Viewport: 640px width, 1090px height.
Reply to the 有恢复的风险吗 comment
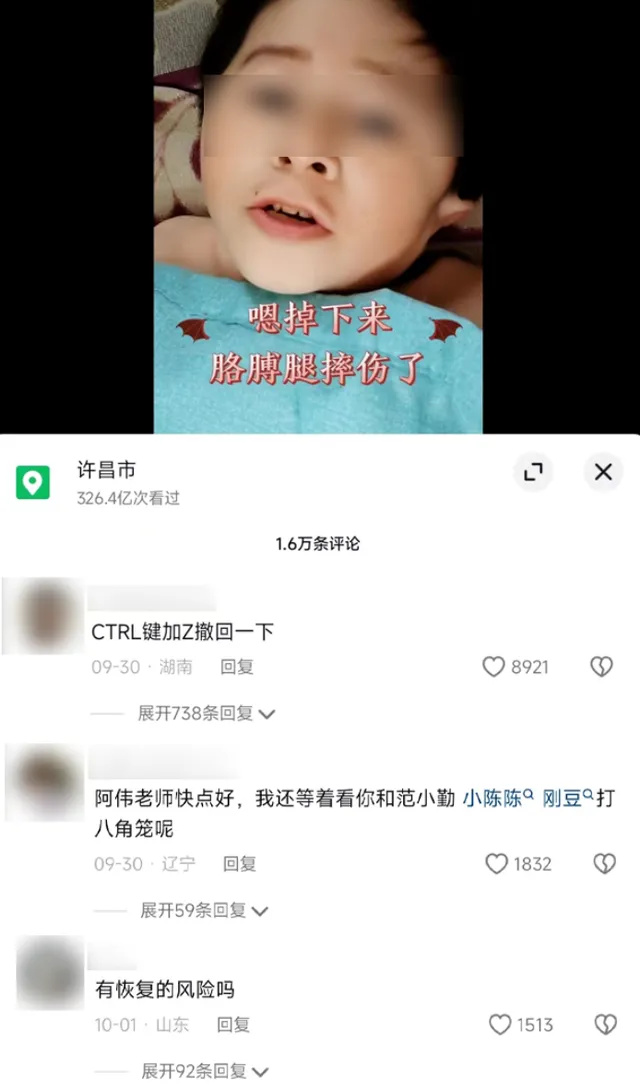[233, 1025]
